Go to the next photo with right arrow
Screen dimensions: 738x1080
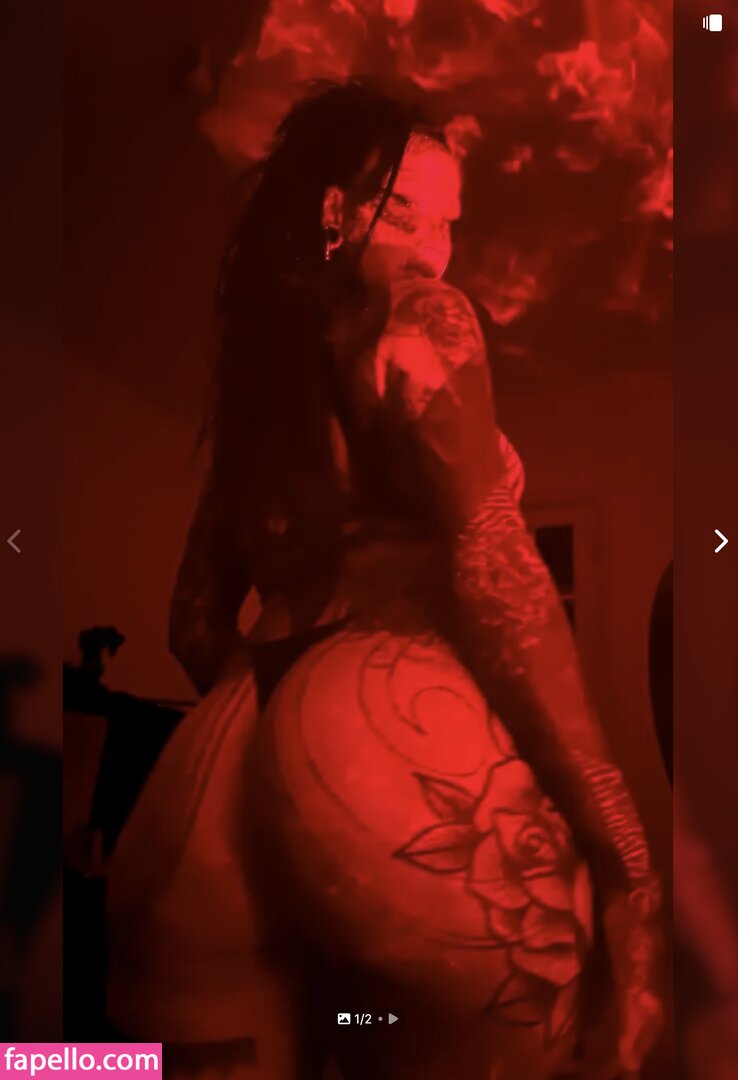tap(721, 541)
